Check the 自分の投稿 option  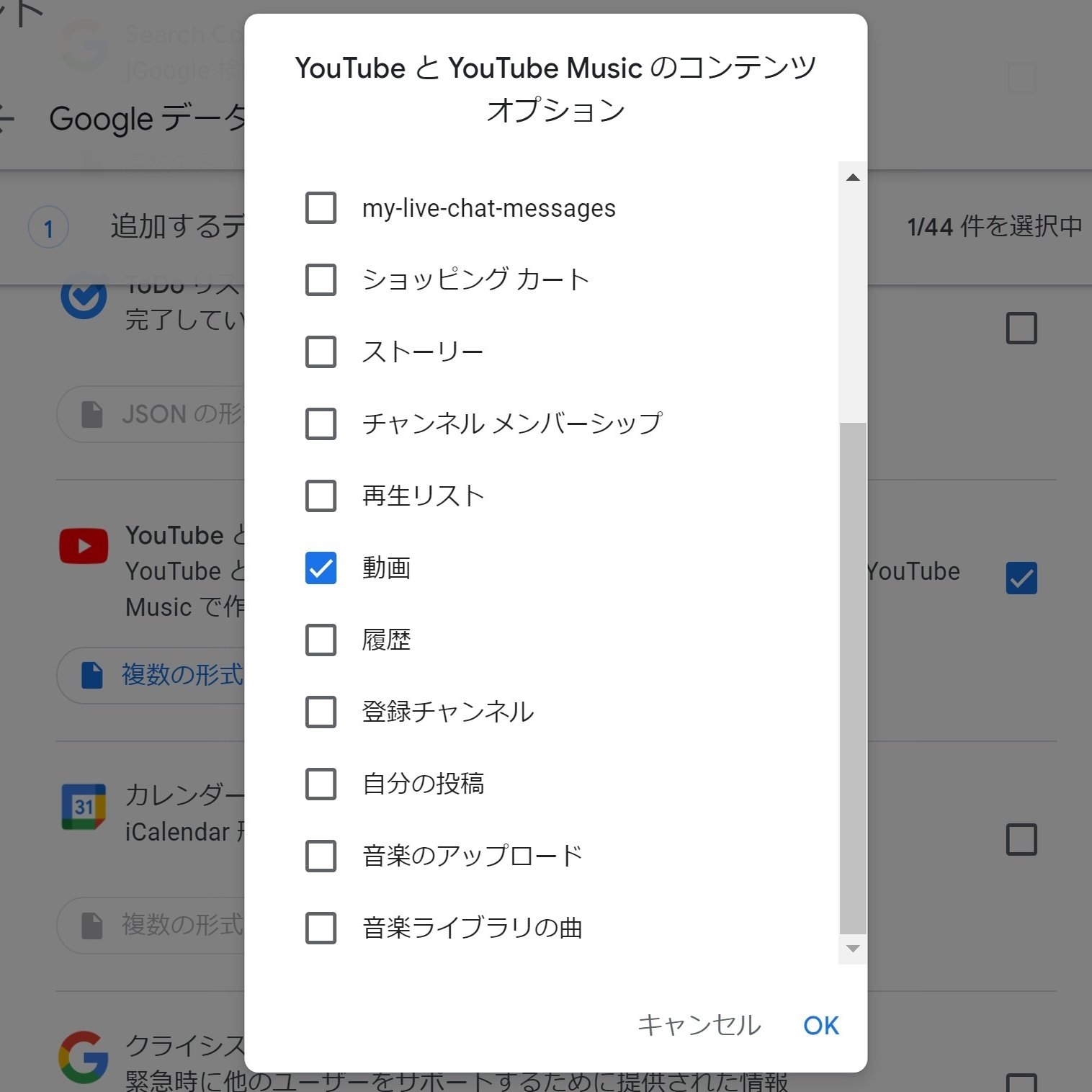(321, 784)
